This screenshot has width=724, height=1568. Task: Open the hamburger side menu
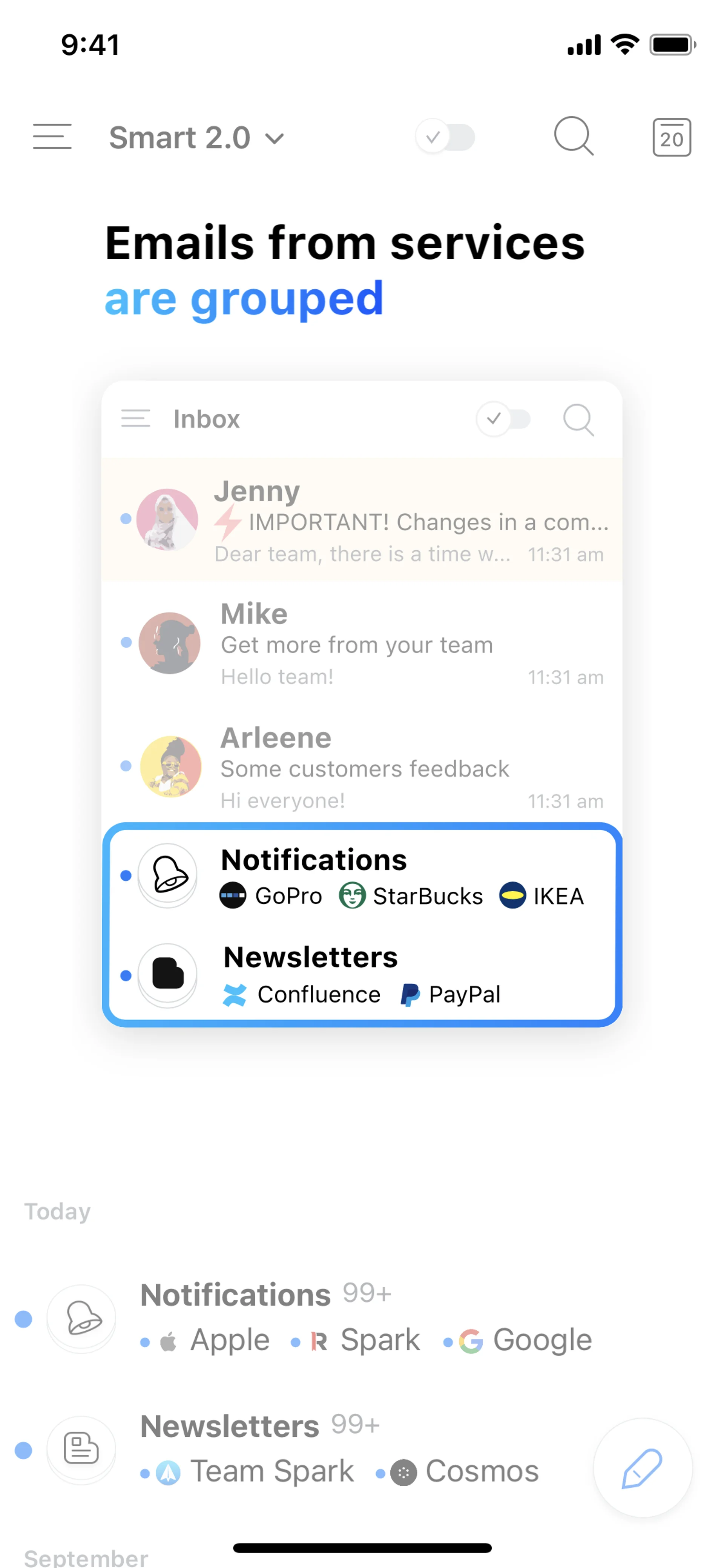click(x=52, y=136)
